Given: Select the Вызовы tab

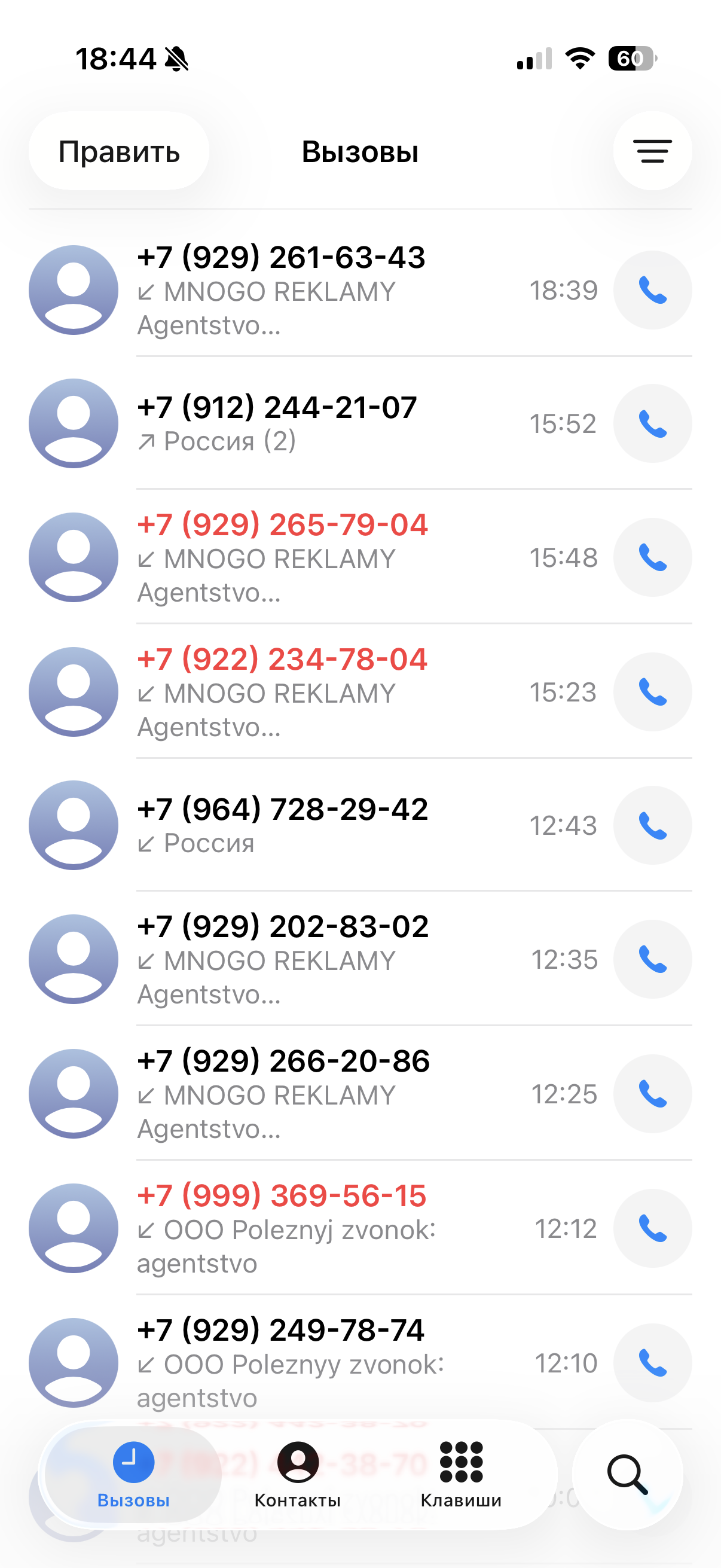Looking at the screenshot, I should point(133,1474).
